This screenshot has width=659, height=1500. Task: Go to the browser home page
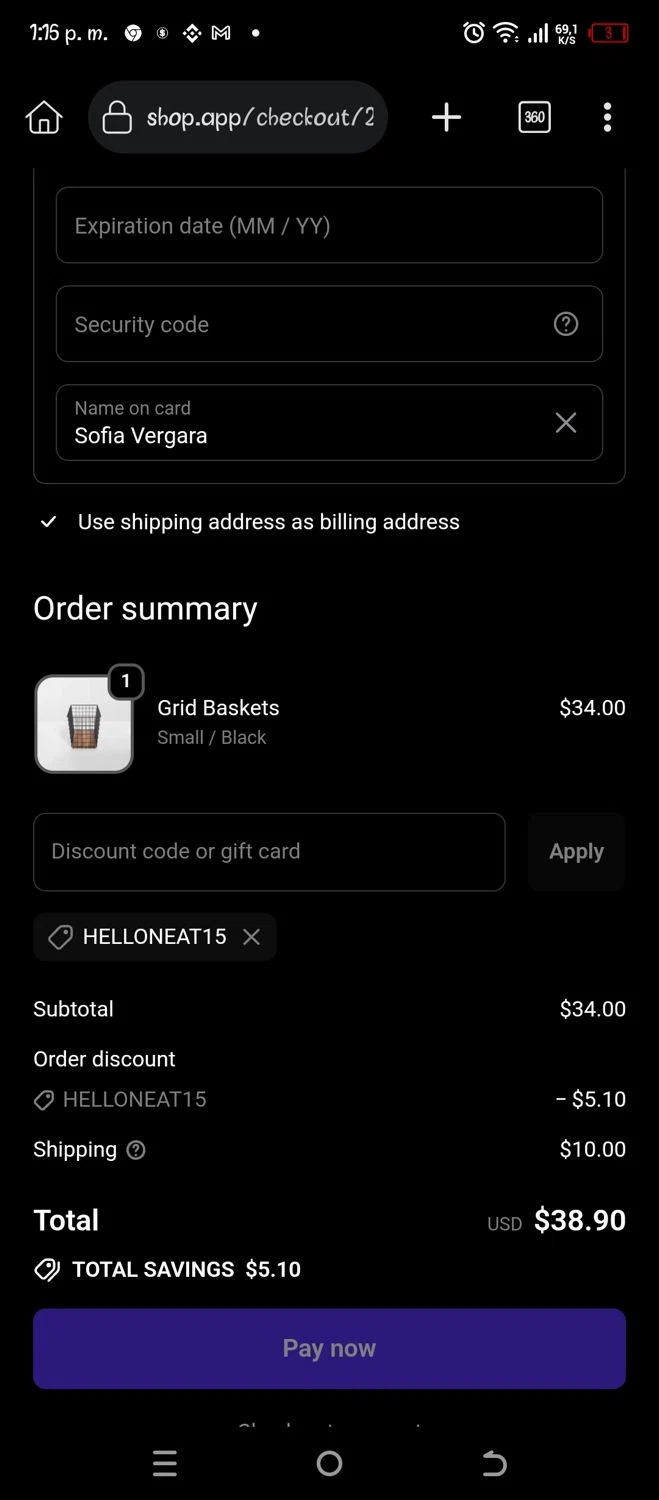44,118
